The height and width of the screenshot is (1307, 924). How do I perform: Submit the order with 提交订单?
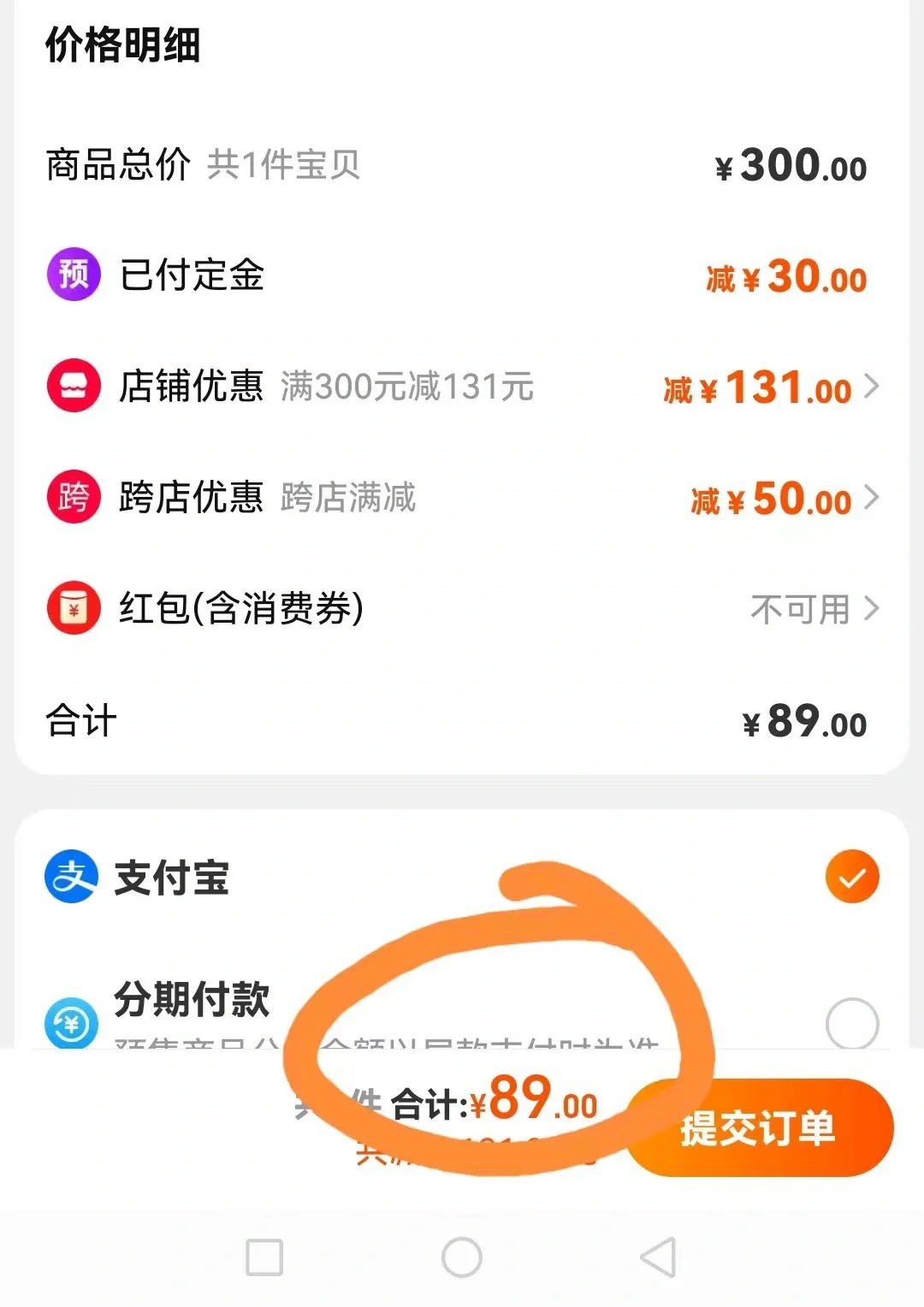760,1128
